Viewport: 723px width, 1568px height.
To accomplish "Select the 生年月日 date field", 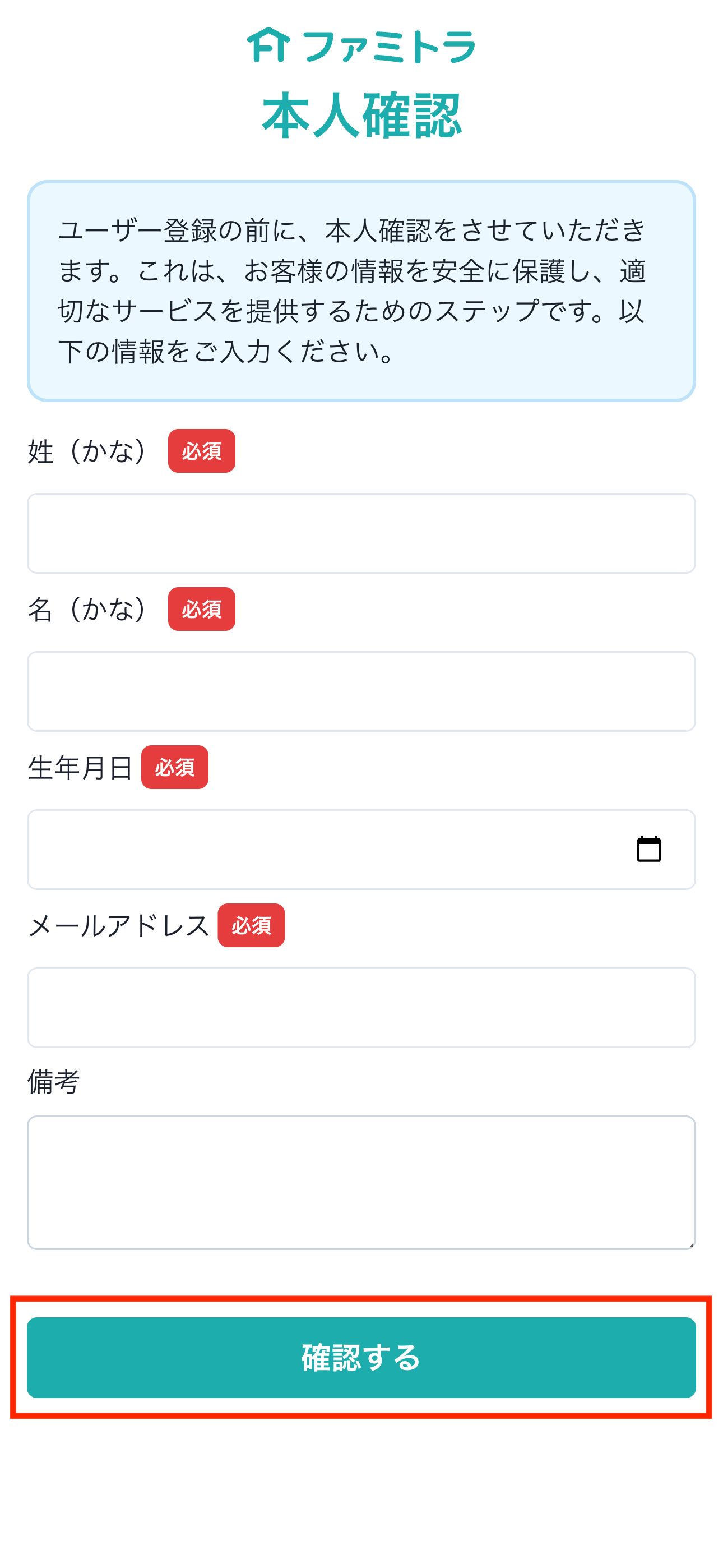I will [361, 850].
